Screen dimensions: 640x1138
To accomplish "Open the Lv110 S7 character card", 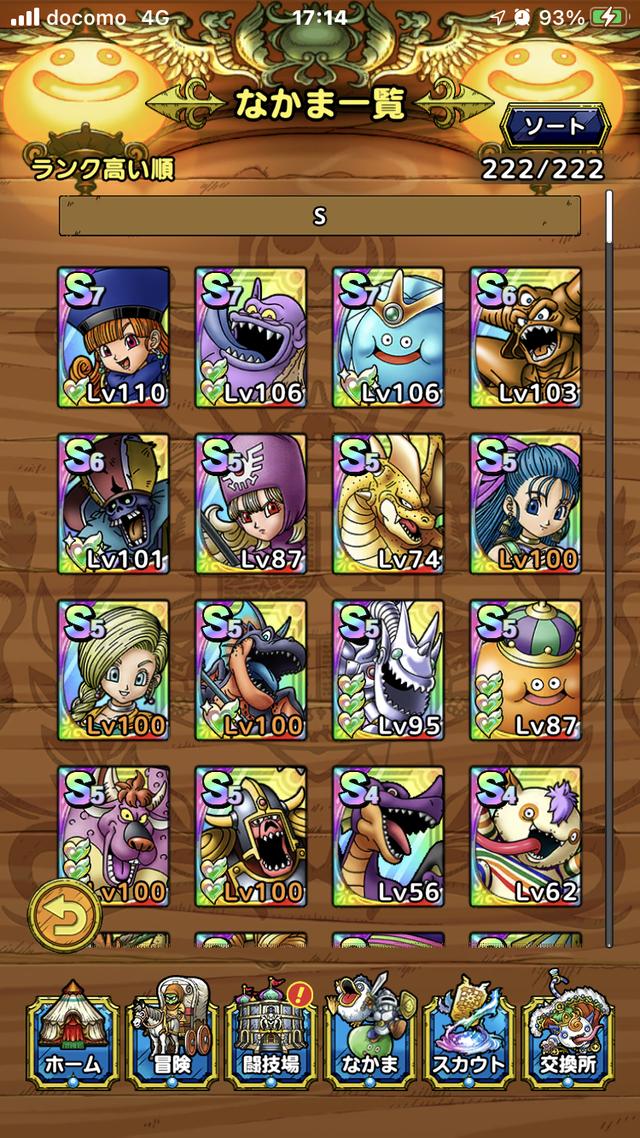I will coord(113,337).
